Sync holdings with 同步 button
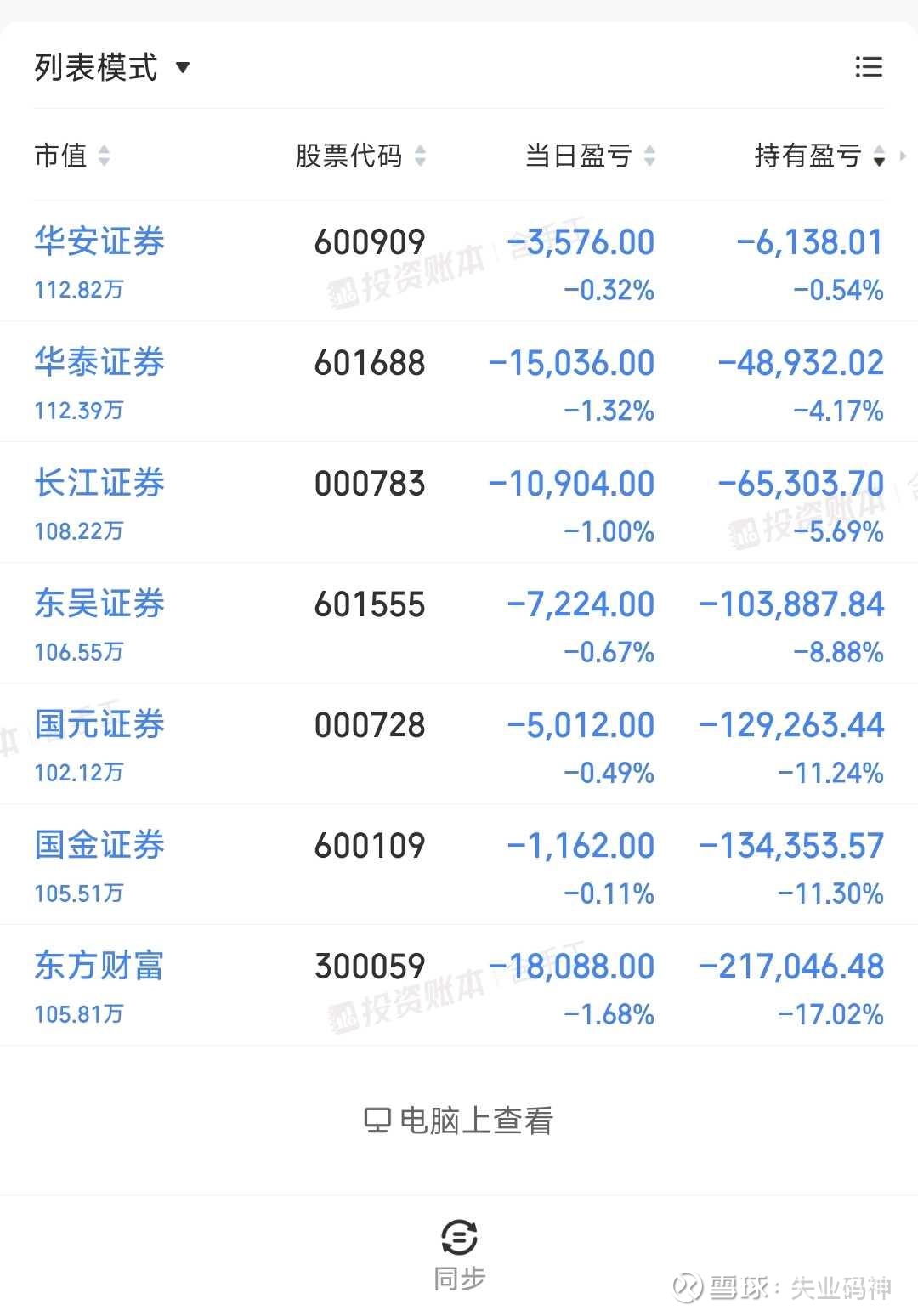This screenshot has height=1316, width=918. click(x=459, y=1252)
